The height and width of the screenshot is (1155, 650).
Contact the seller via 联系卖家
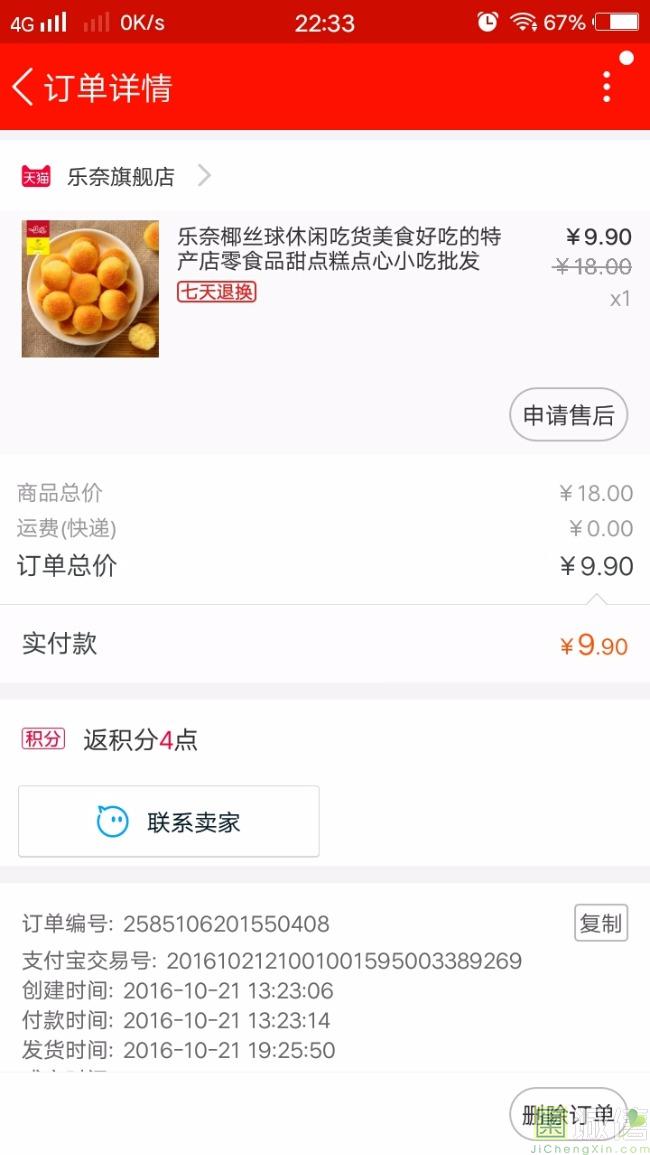point(169,822)
